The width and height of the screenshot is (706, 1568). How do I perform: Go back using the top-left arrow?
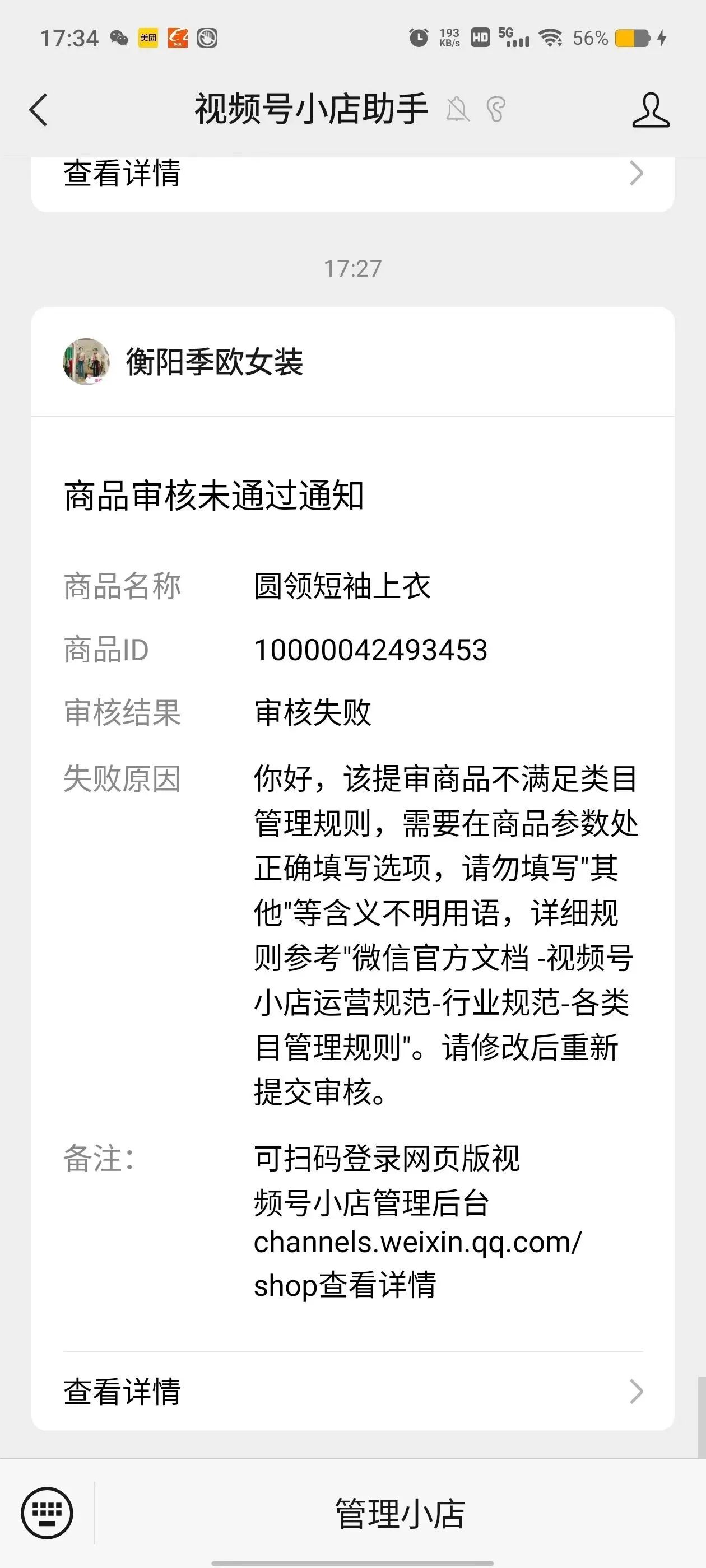[38, 110]
